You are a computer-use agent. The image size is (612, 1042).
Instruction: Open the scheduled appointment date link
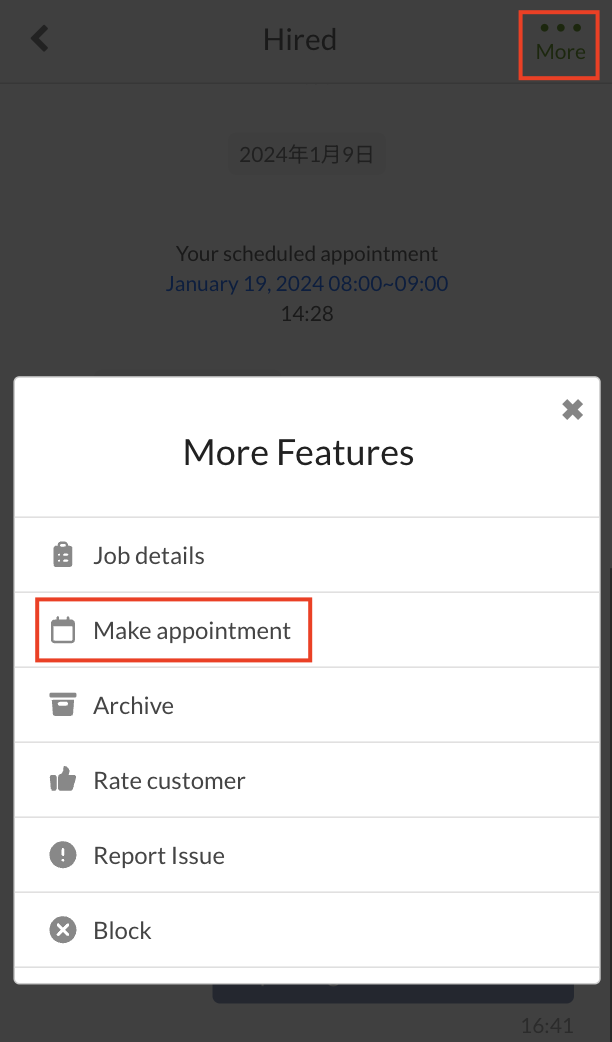click(x=306, y=284)
